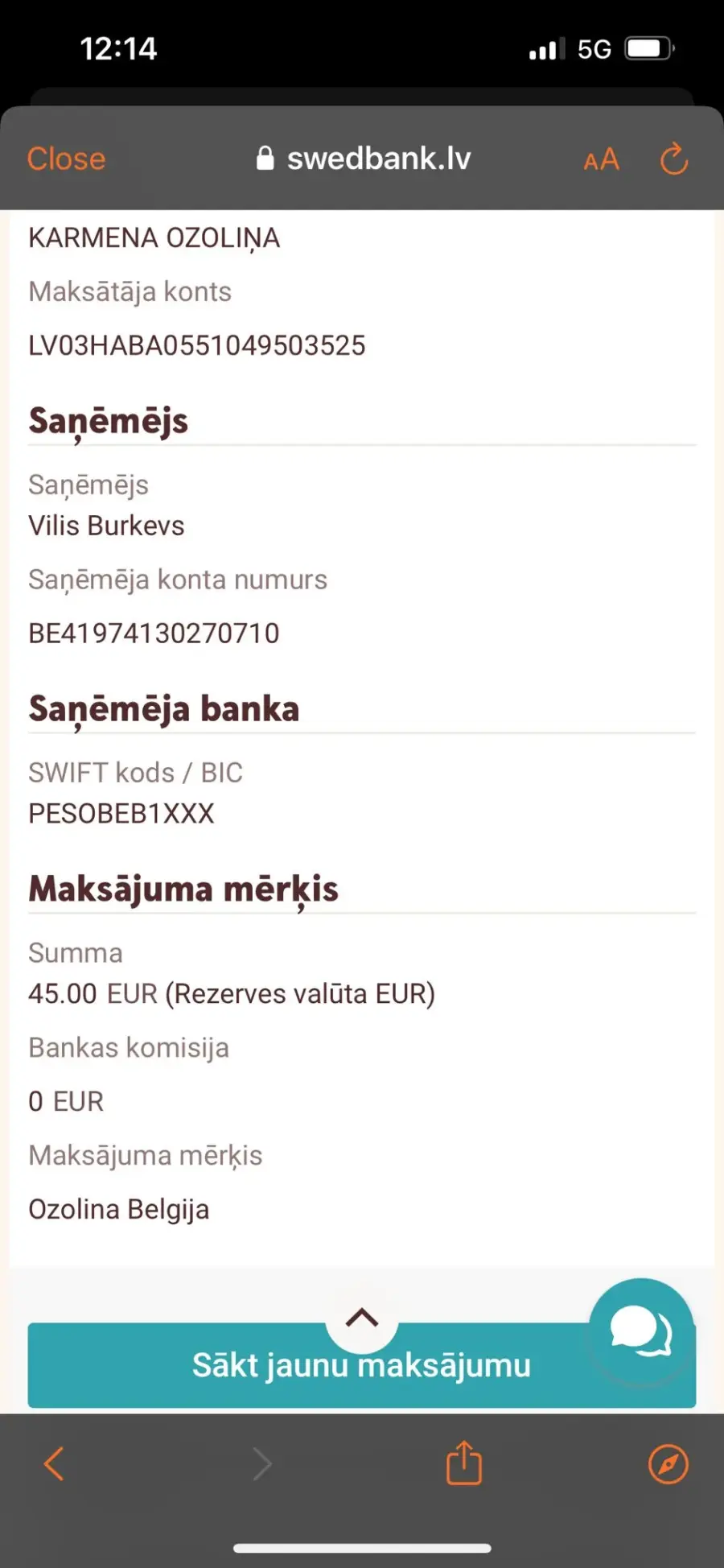Screen dimensions: 724x1568
Task: Reload the swedbank.lv page
Action: [x=674, y=159]
